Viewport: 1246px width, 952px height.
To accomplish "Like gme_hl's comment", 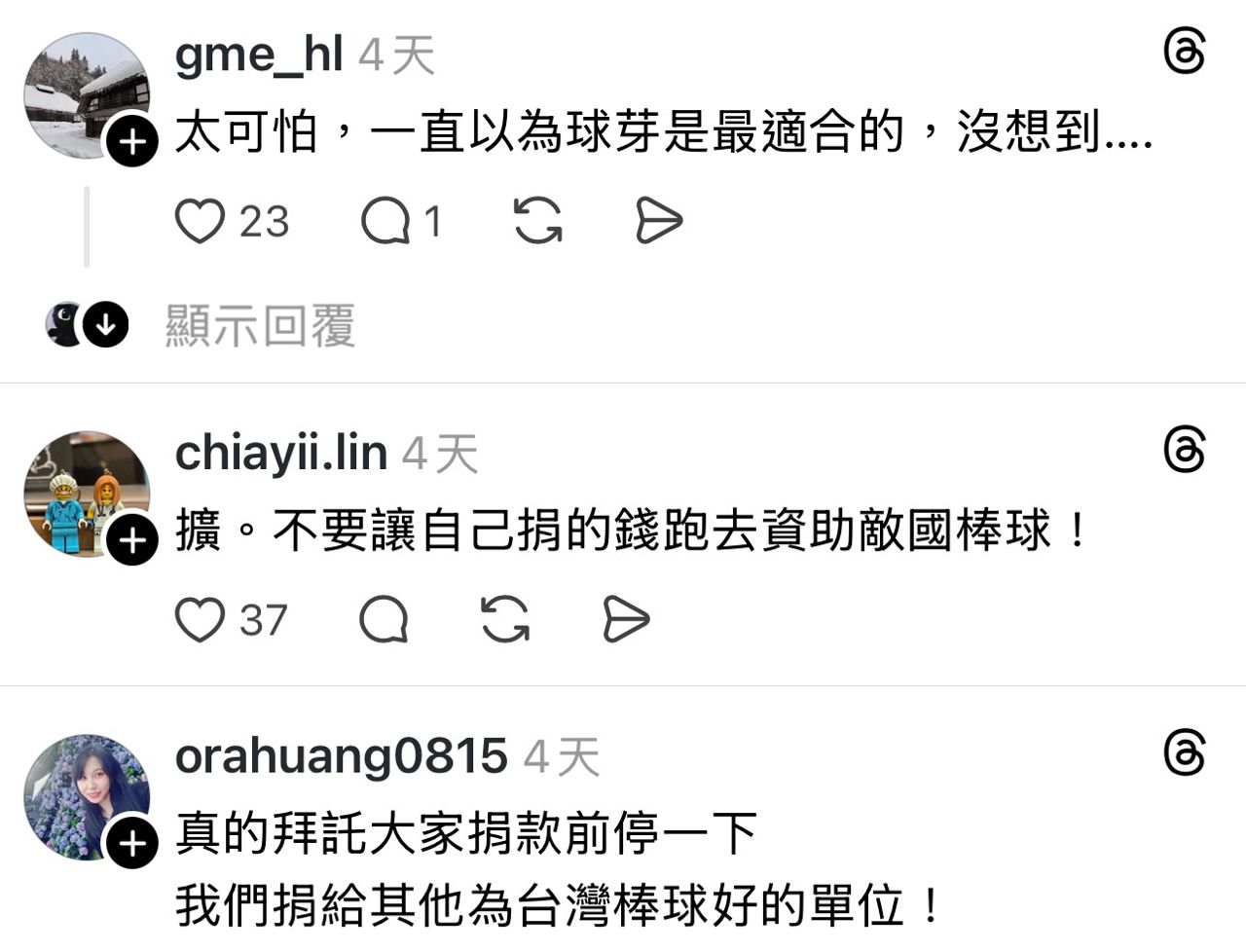I will (x=201, y=221).
